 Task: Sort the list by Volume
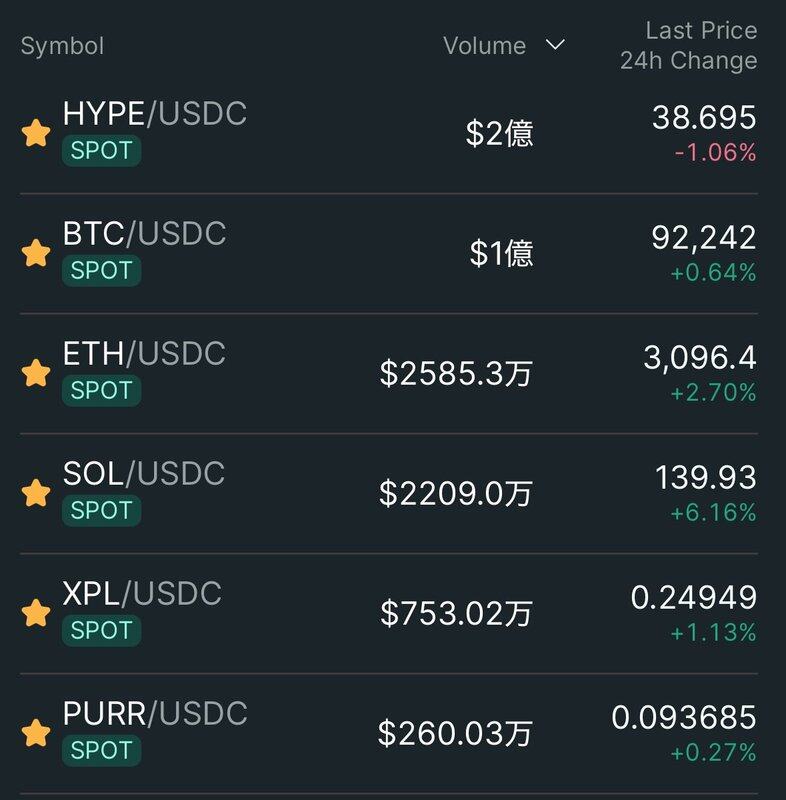503,46
